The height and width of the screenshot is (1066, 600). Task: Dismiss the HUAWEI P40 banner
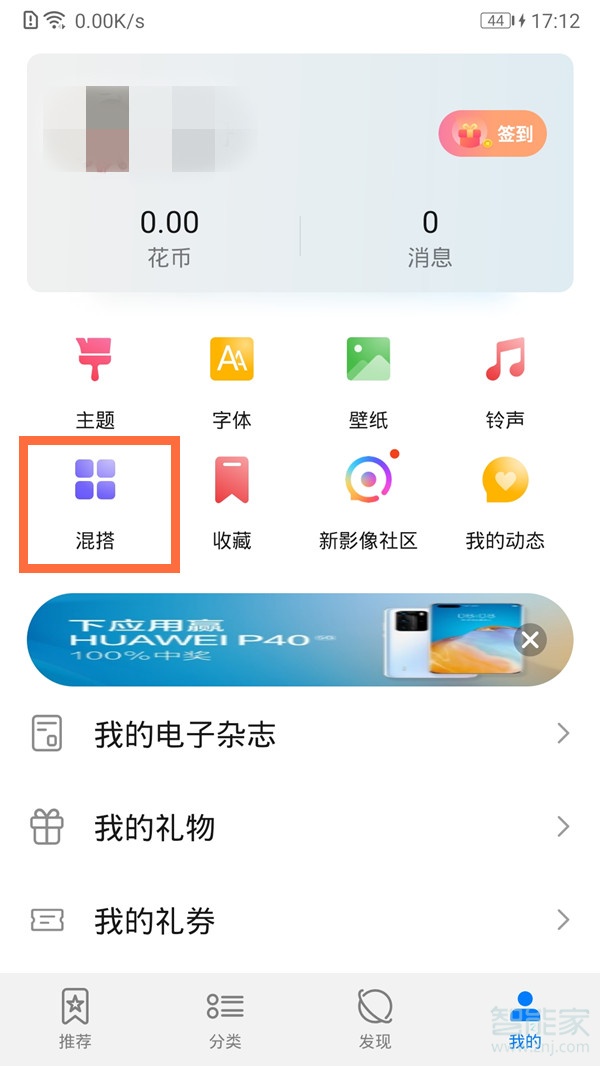pyautogui.click(x=531, y=639)
